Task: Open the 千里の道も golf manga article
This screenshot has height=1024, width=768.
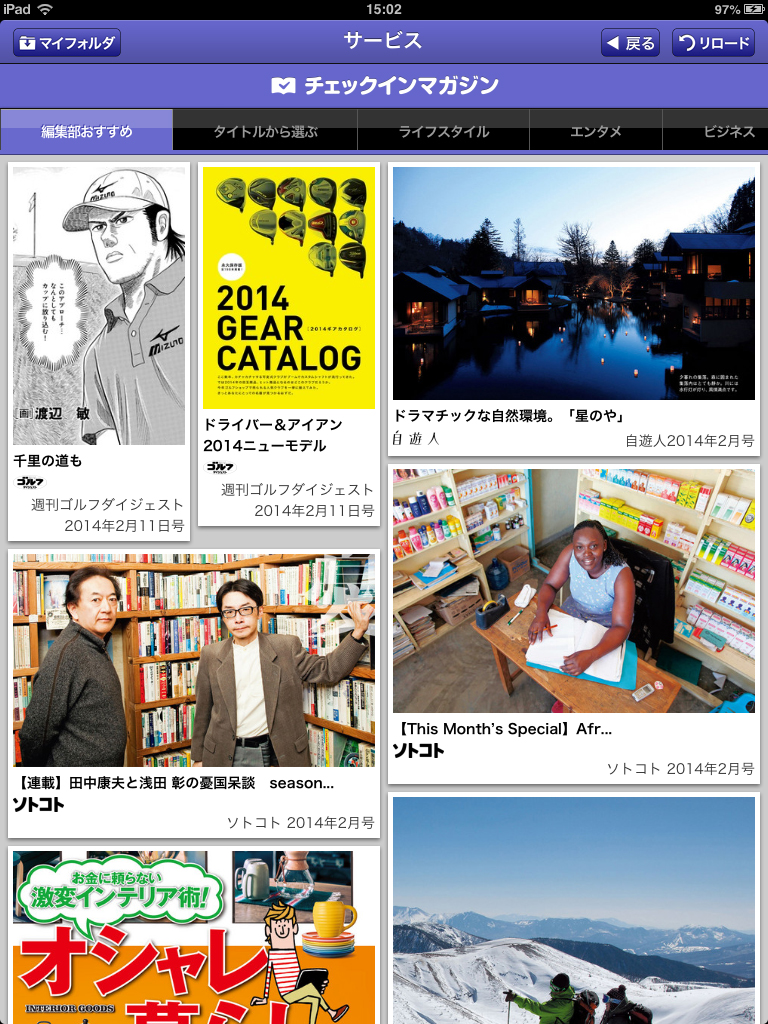Action: [x=99, y=350]
